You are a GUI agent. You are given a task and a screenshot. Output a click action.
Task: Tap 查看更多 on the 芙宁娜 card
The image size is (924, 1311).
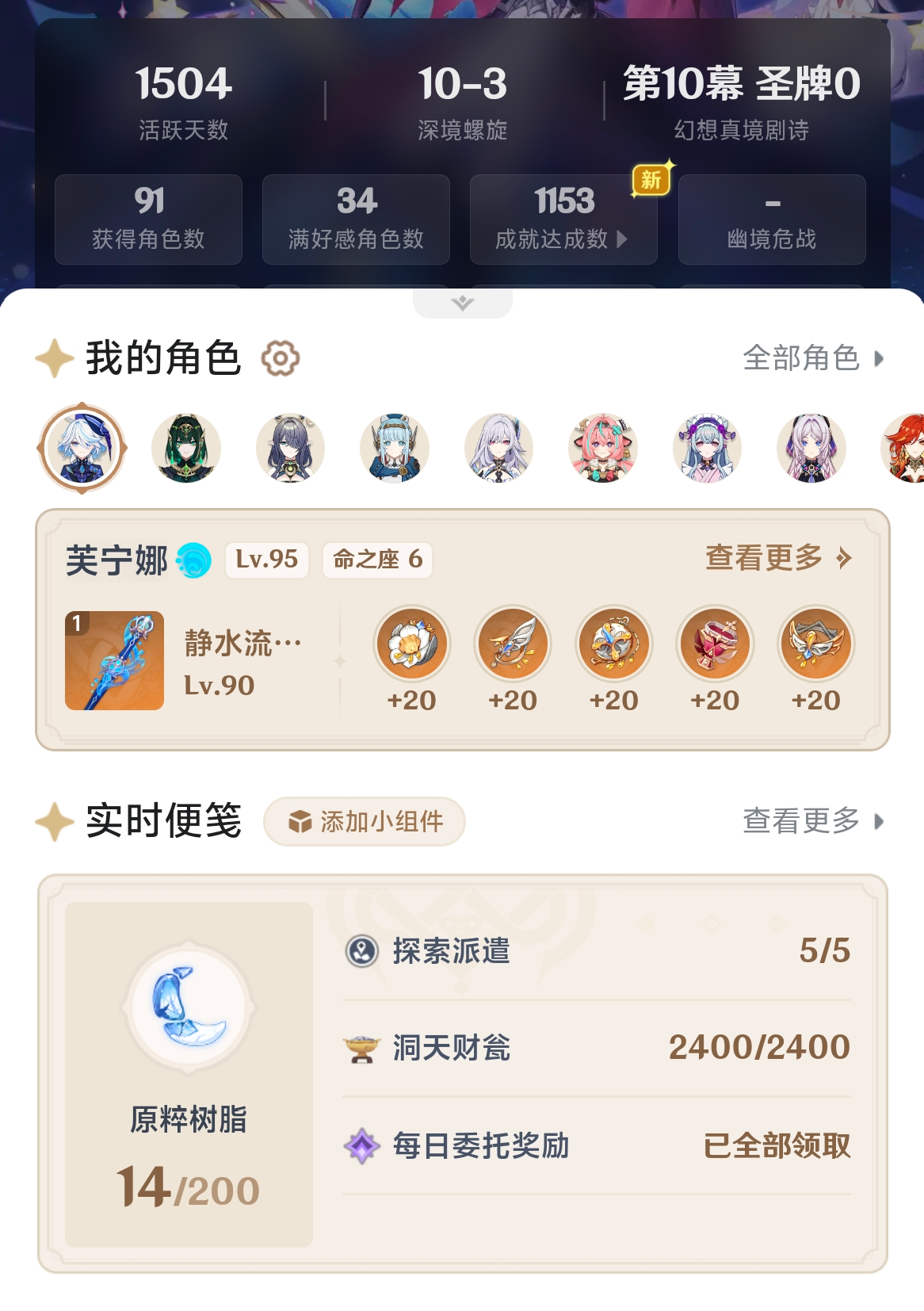777,558
